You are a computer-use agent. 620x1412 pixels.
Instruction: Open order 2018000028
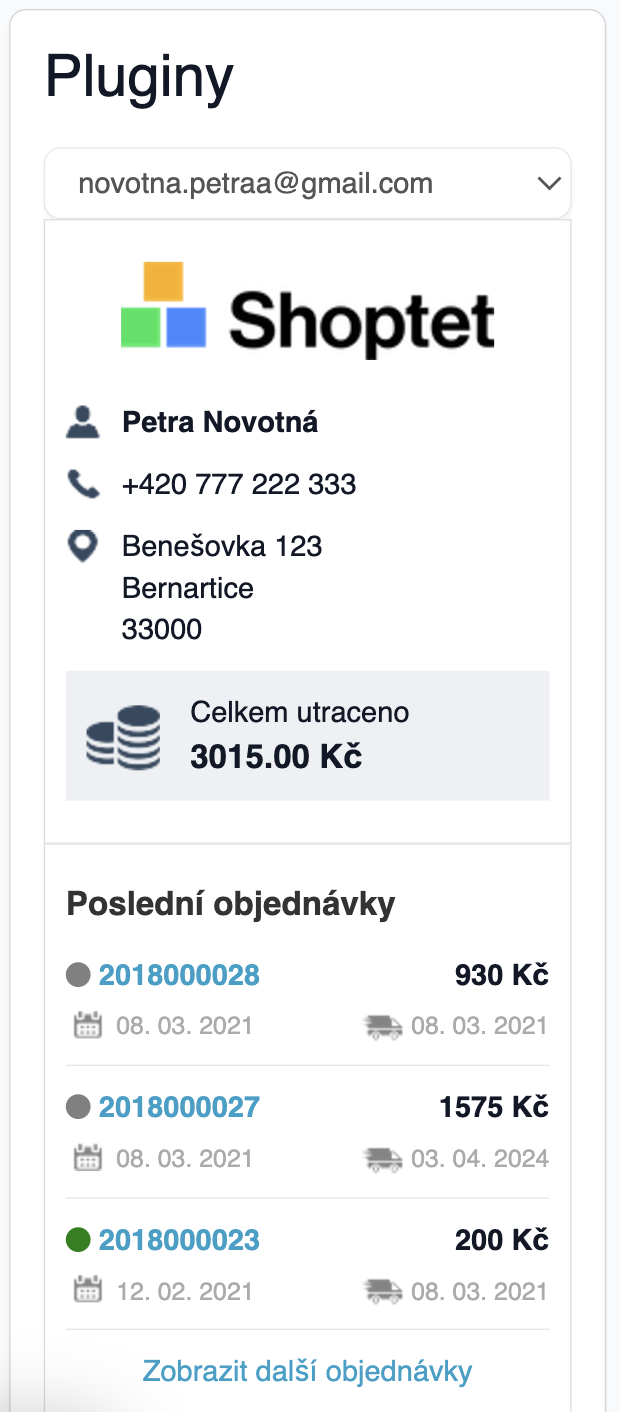click(x=179, y=975)
